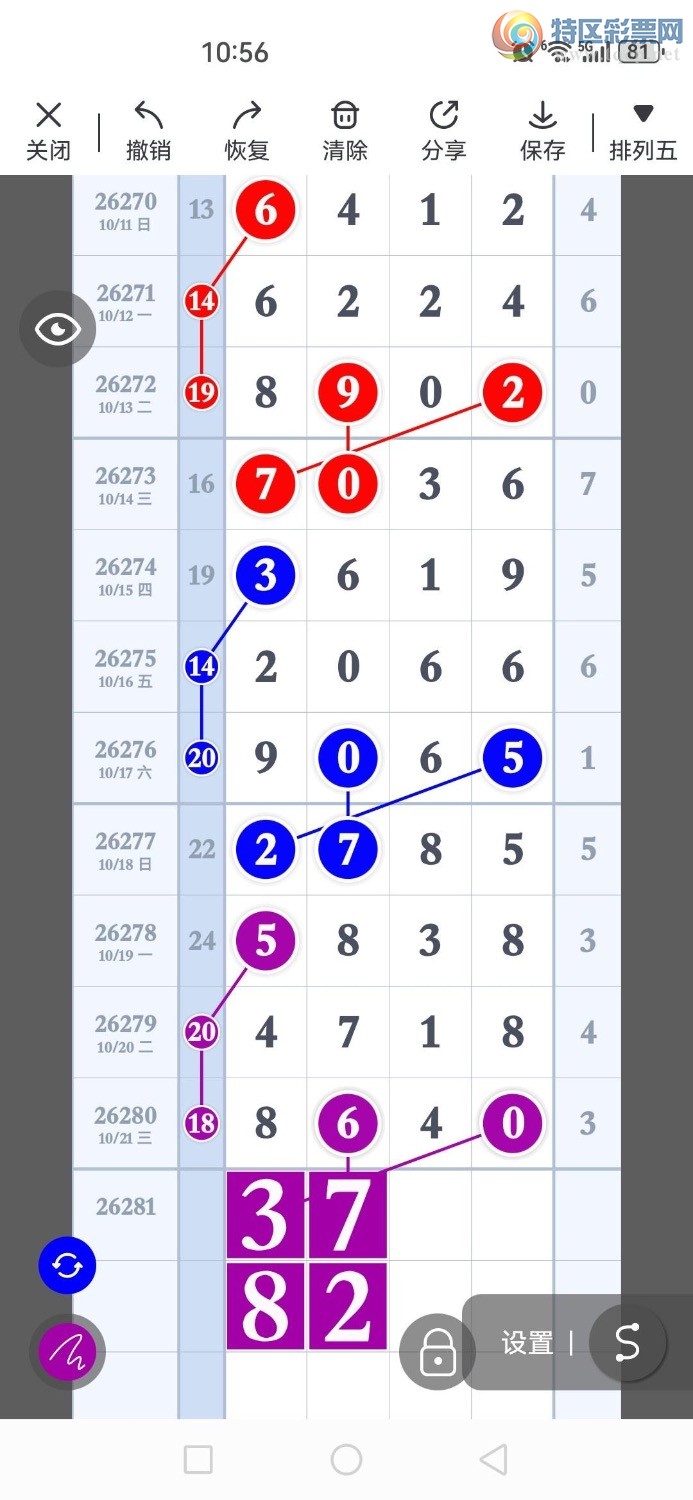Go back with system back triangle
Image resolution: width=693 pixels, height=1500 pixels.
pyautogui.click(x=493, y=1459)
